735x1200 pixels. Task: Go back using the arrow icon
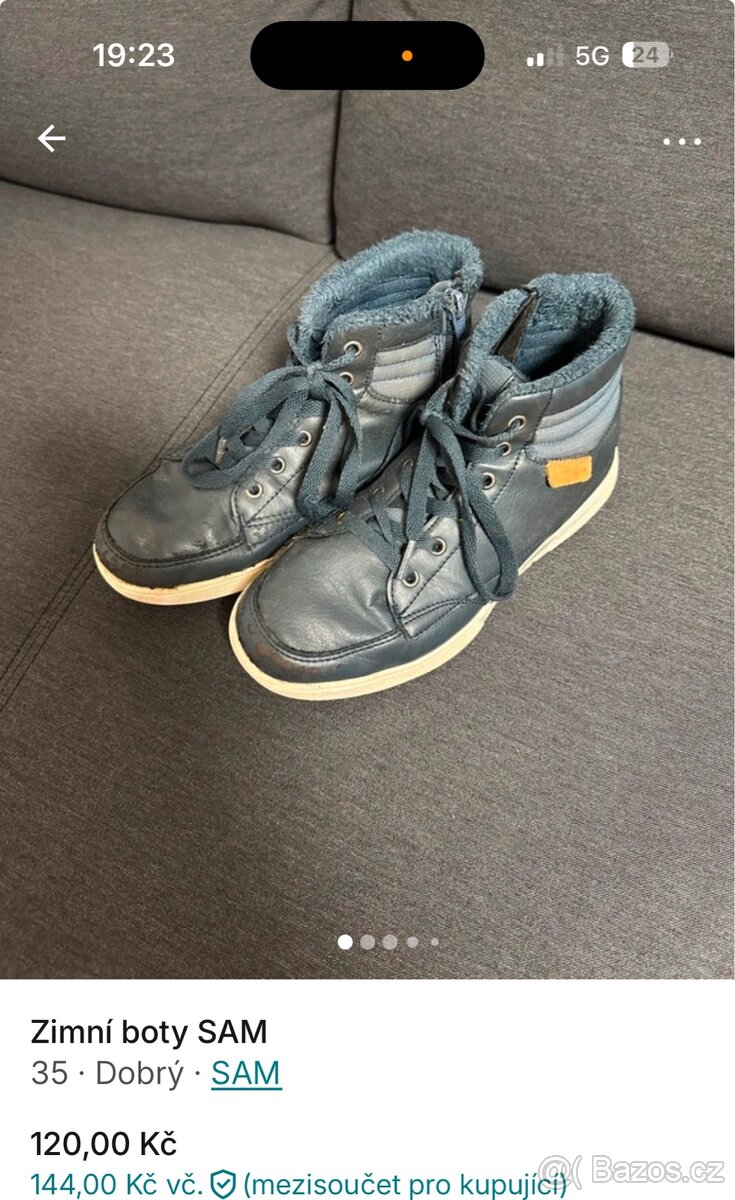pos(51,139)
